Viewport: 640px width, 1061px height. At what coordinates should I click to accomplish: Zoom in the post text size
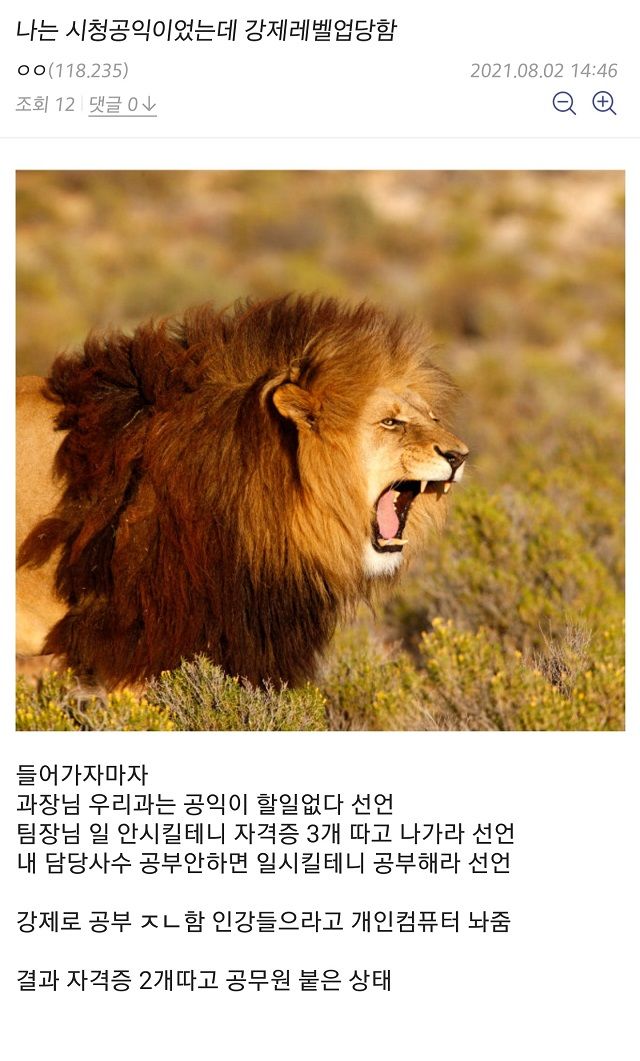pos(604,103)
